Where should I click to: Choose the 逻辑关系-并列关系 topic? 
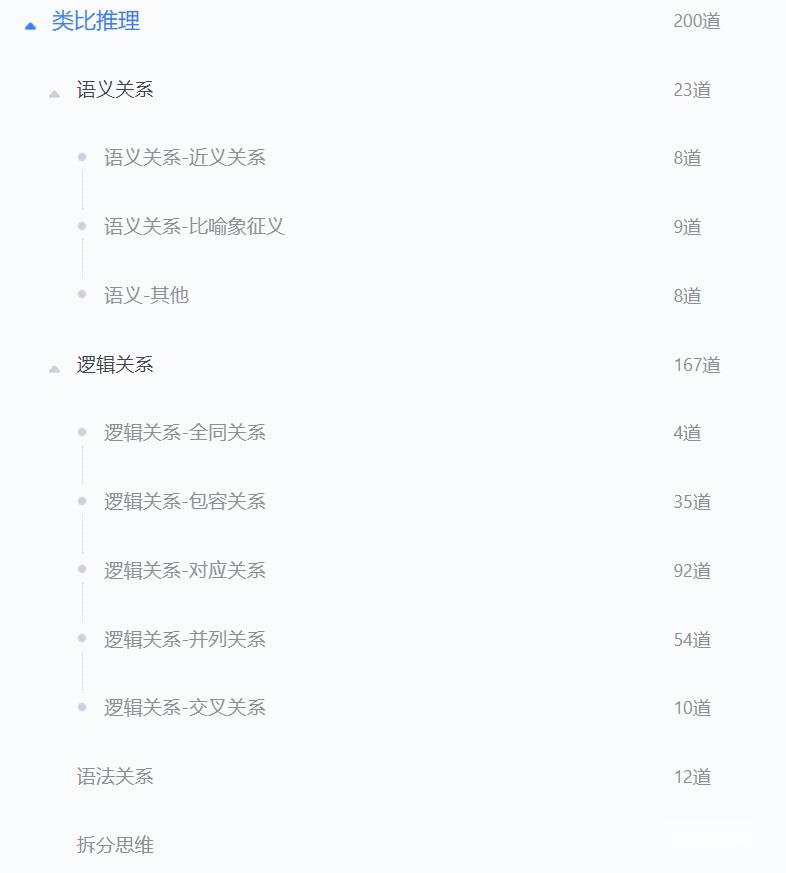pos(184,639)
